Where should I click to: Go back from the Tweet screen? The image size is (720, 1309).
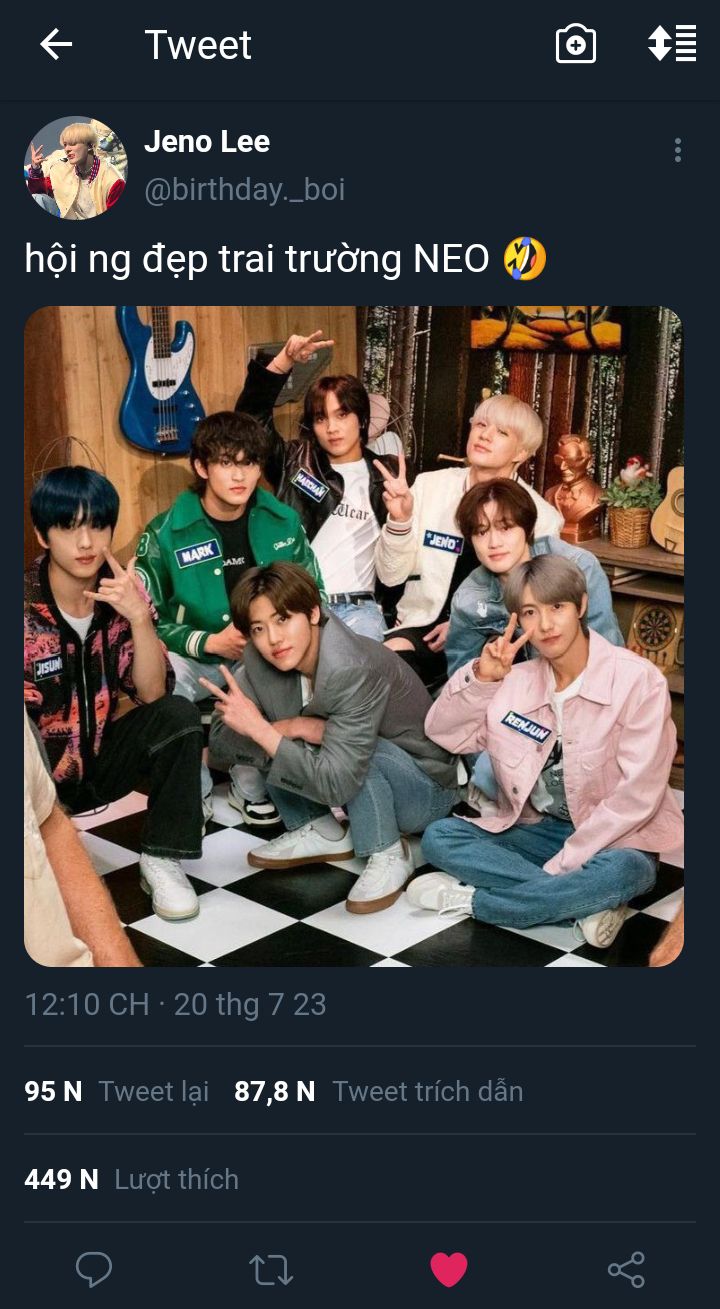click(x=56, y=45)
